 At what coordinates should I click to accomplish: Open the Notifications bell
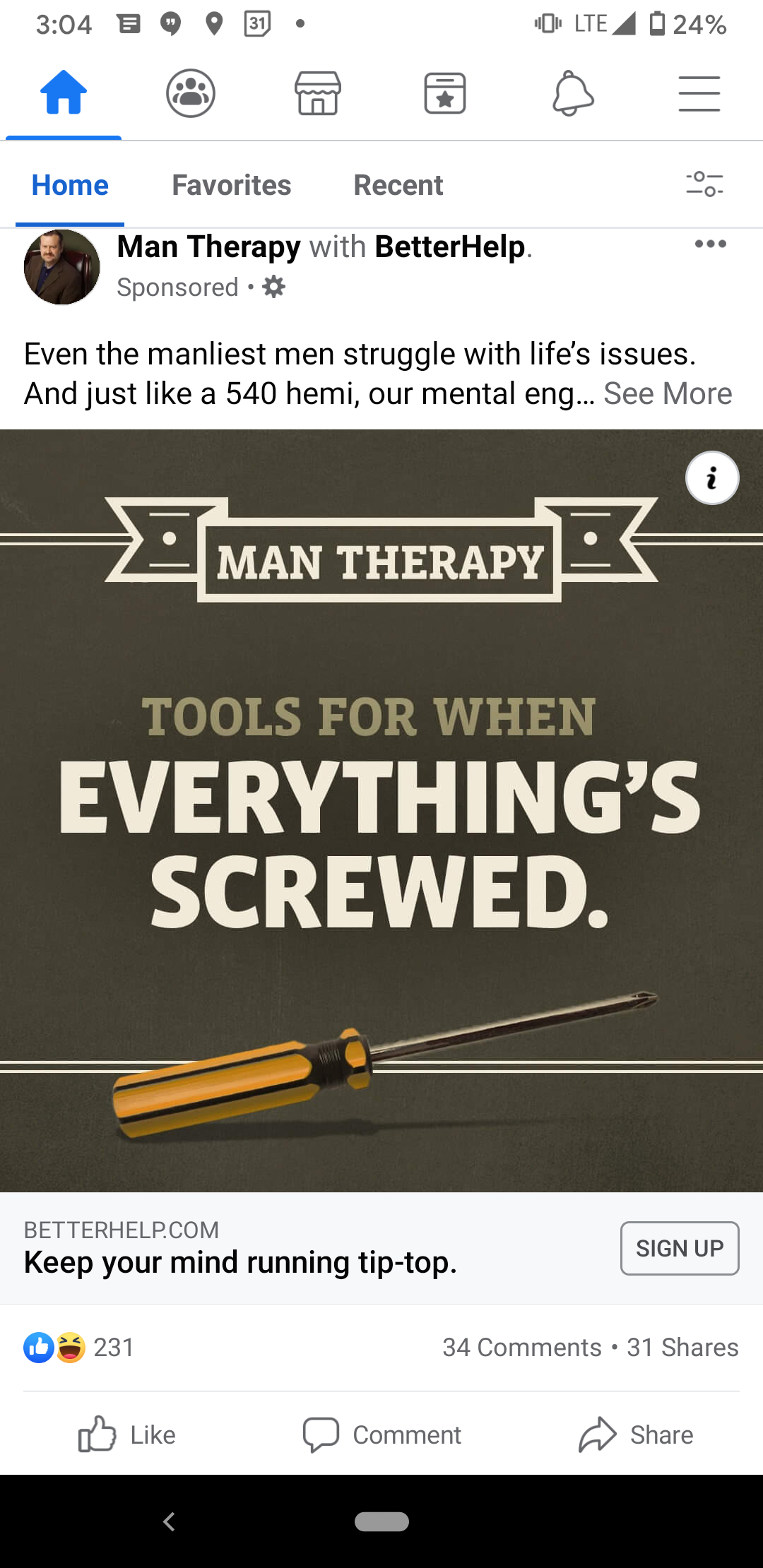pos(572,95)
